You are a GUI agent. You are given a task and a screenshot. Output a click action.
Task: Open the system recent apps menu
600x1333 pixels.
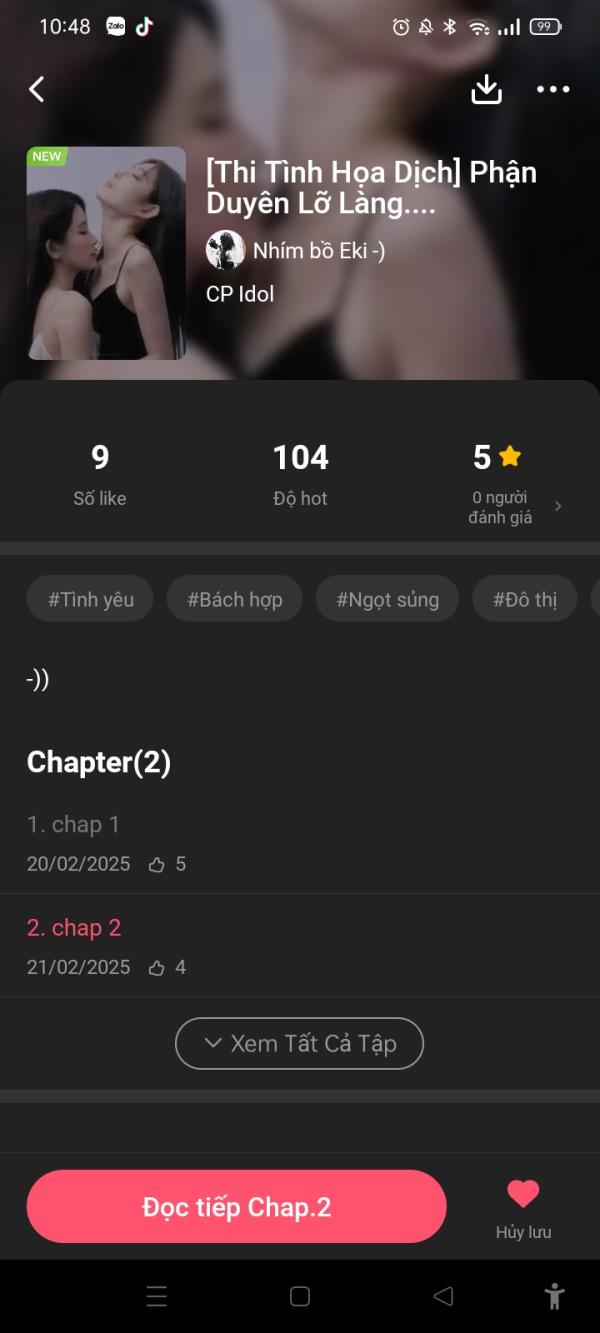coord(157,1296)
